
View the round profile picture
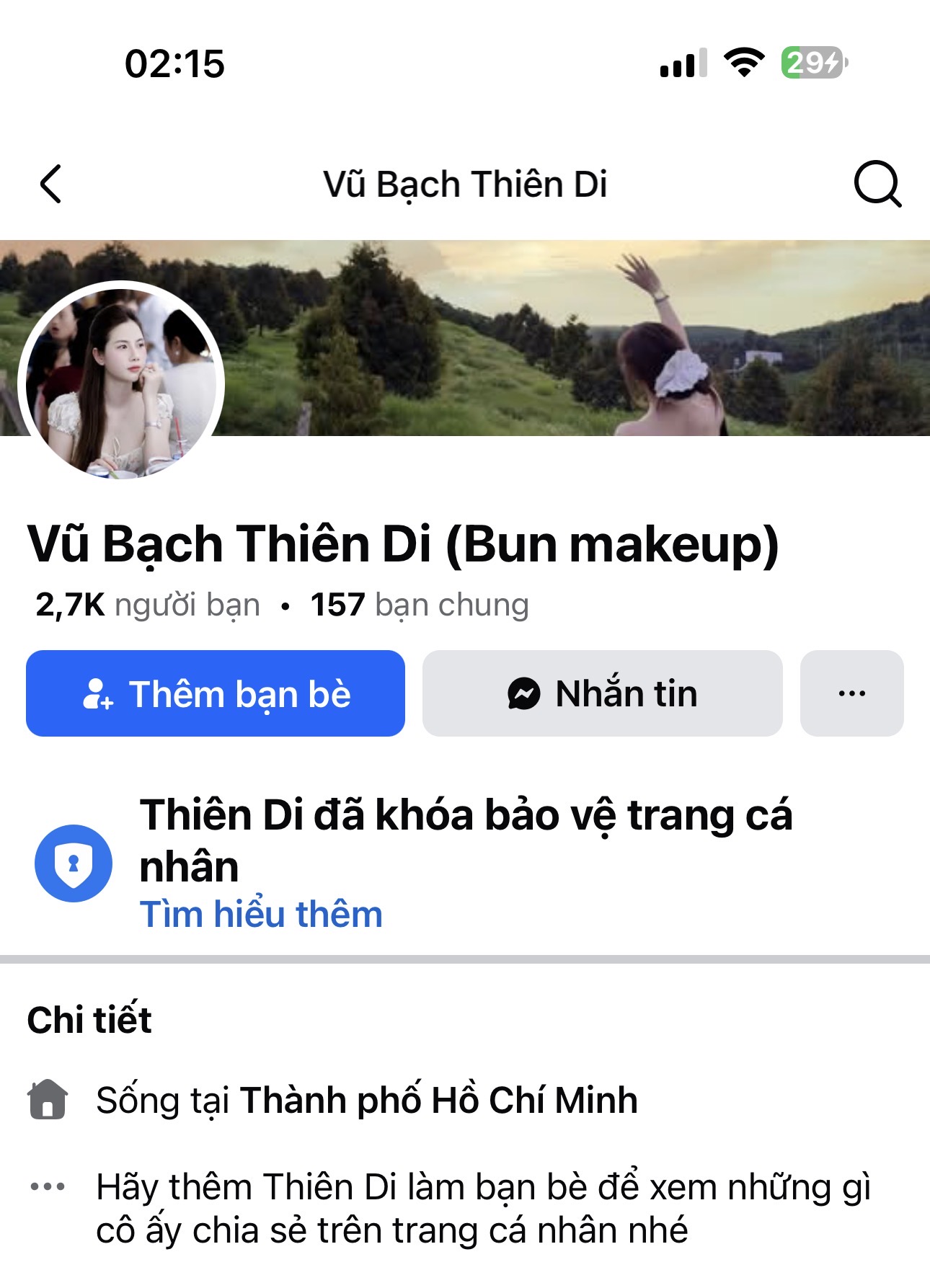[x=121, y=383]
